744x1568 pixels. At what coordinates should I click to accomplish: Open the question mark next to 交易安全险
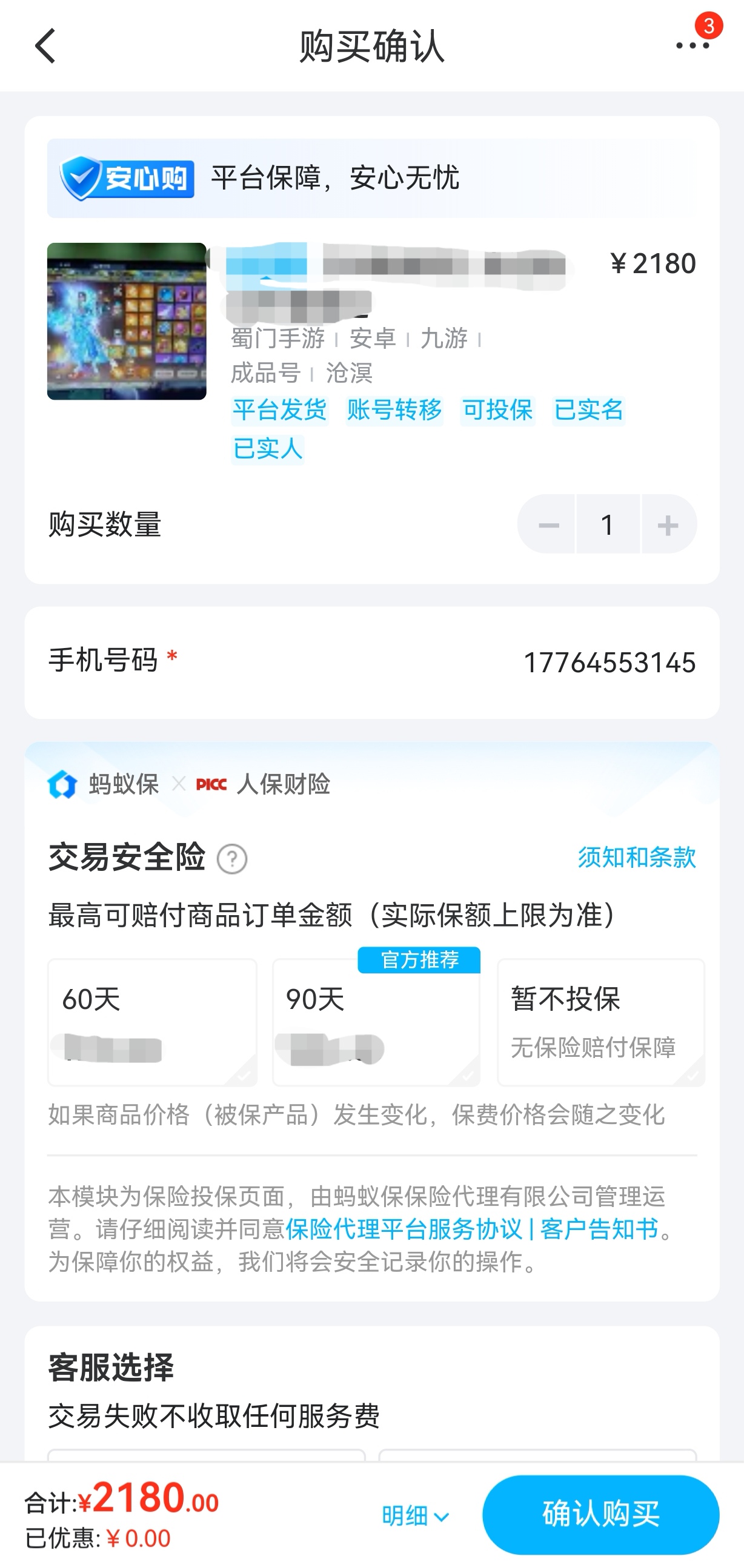pyautogui.click(x=232, y=859)
